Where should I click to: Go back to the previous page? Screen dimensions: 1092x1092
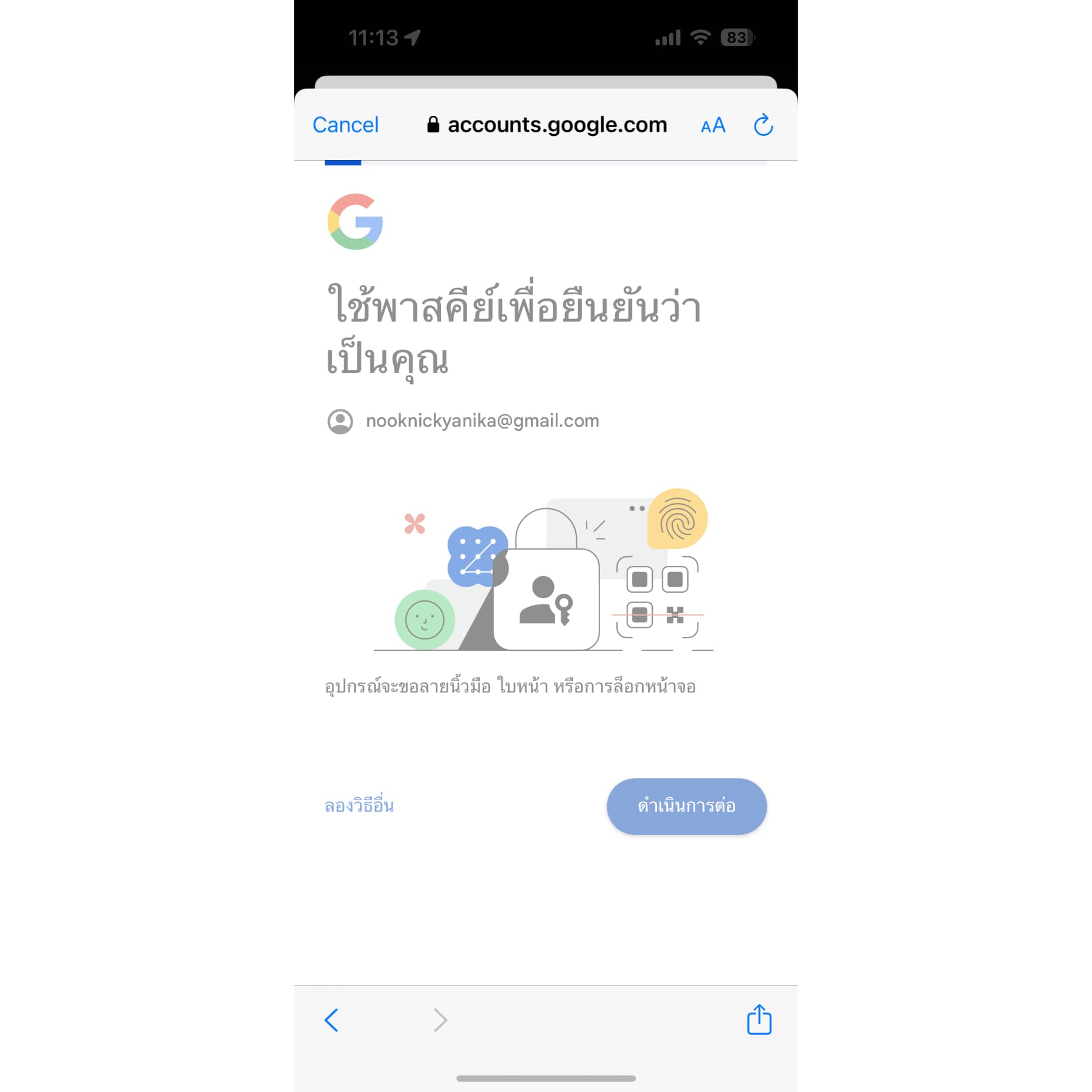point(331,1020)
